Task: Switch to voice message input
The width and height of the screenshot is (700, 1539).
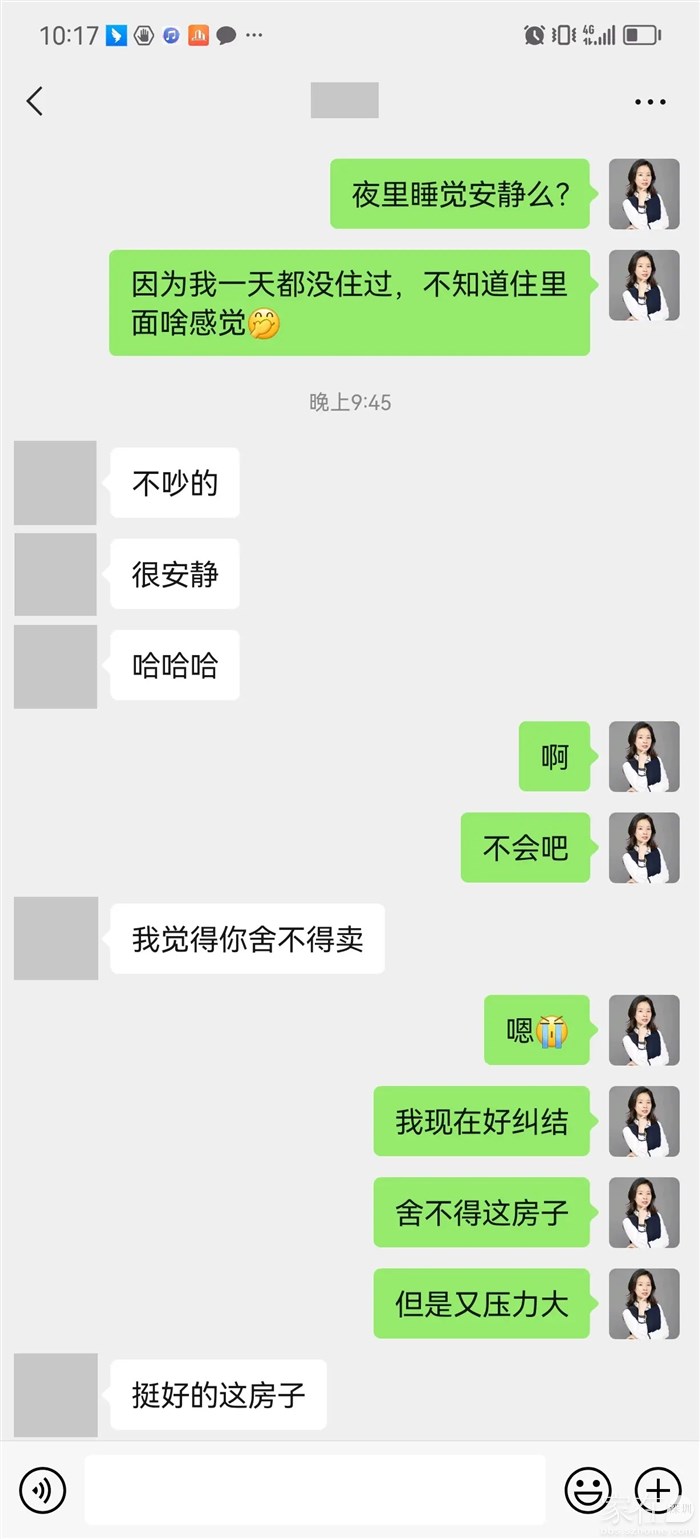Action: (x=43, y=1490)
